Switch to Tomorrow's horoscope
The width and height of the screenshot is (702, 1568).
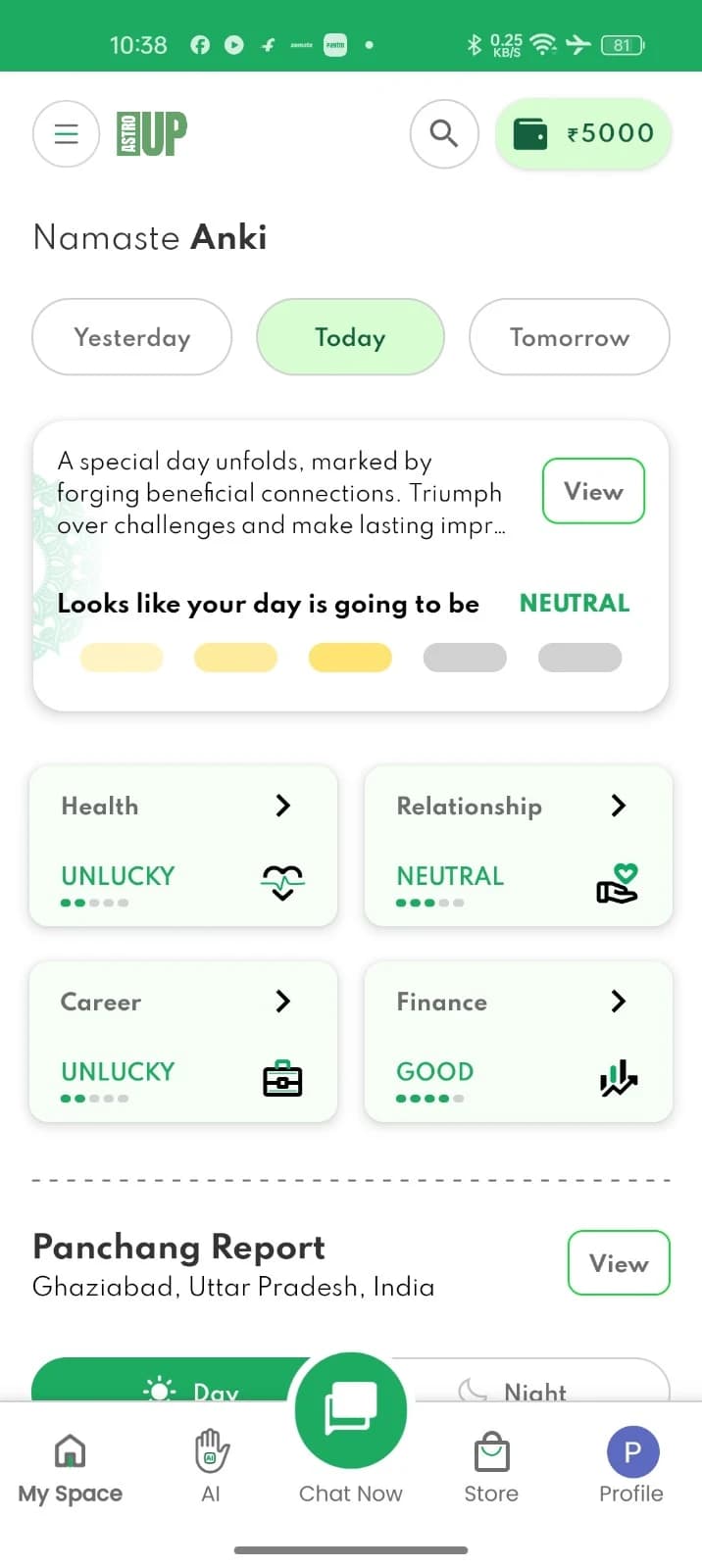(570, 337)
